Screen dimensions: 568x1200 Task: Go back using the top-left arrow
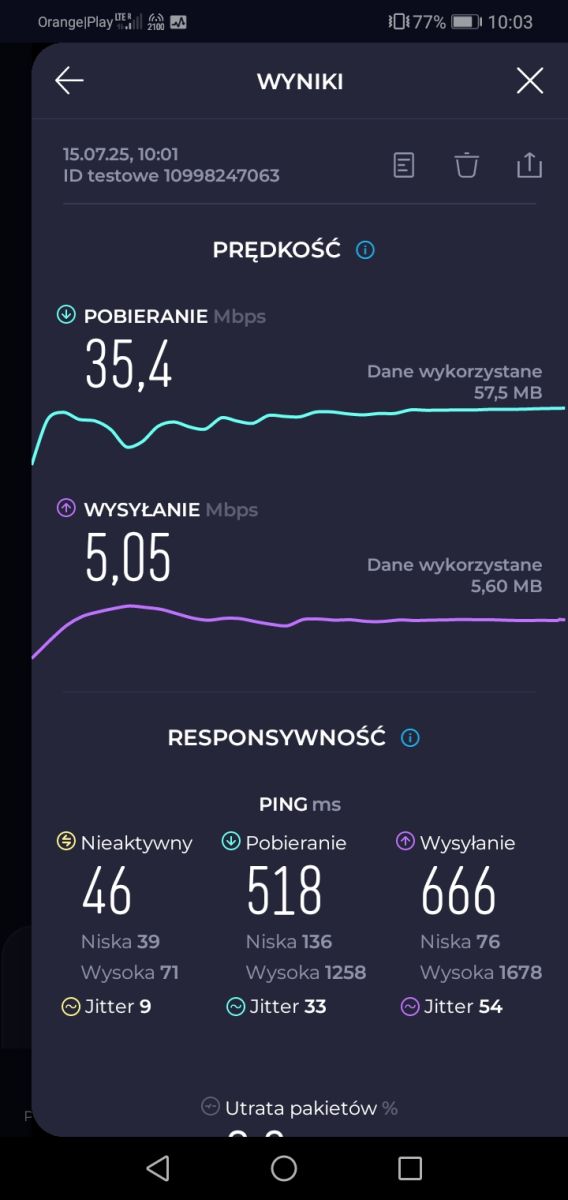69,81
